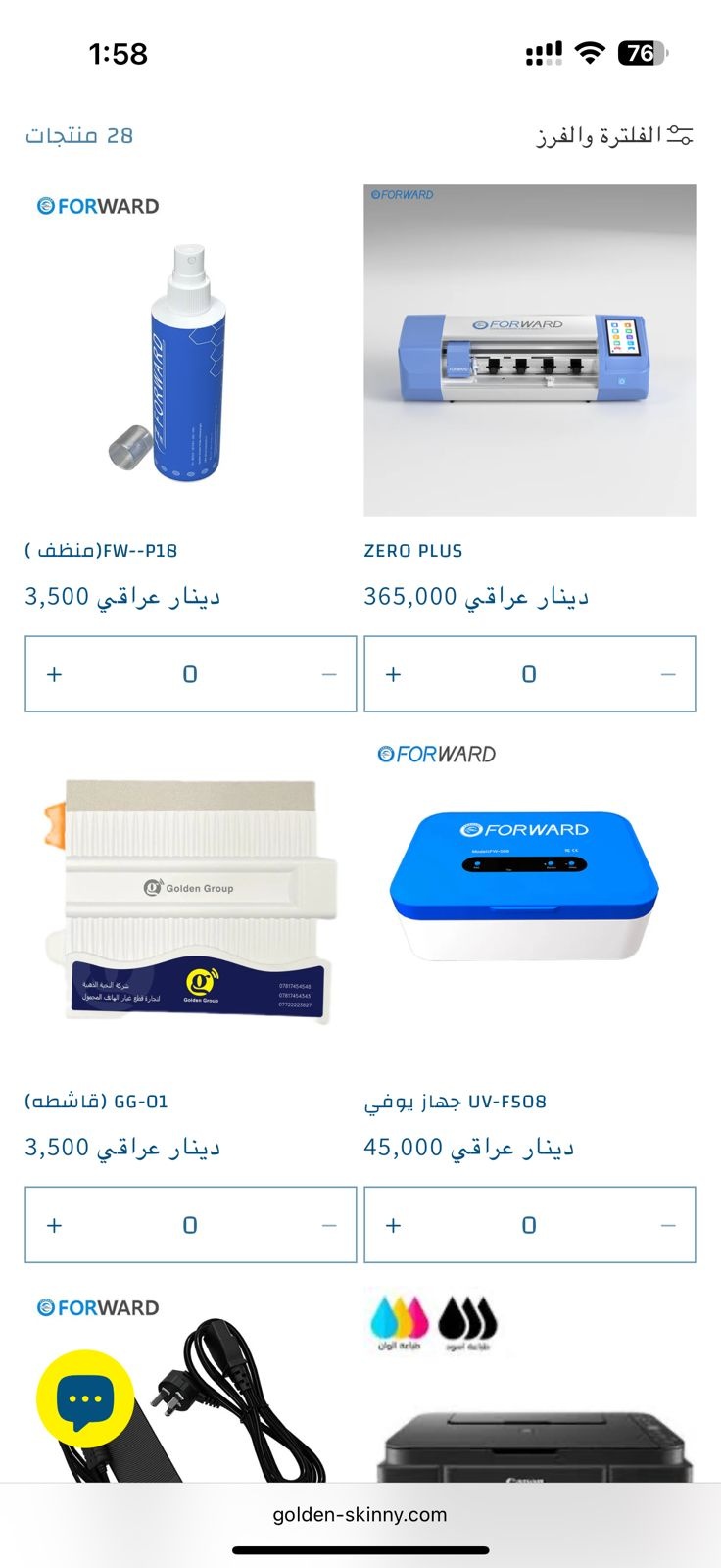Reduce the UV-F508 quantity
The image size is (721, 1568).
(x=668, y=1225)
